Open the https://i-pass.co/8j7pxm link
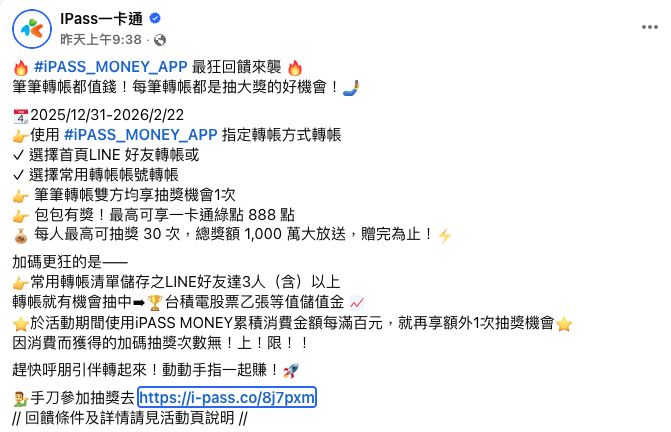 click(227, 397)
